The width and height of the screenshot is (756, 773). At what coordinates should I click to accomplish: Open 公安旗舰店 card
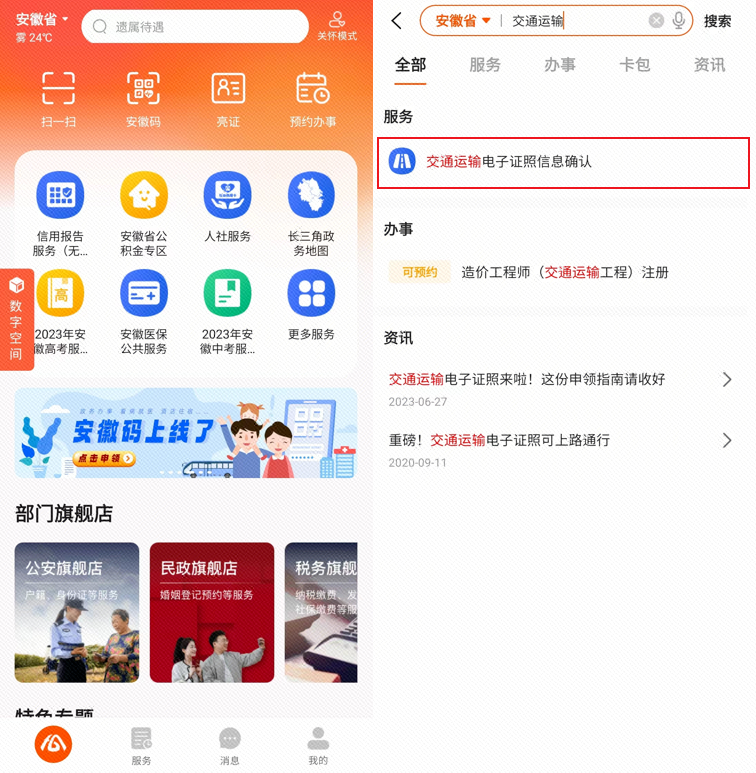[x=77, y=612]
